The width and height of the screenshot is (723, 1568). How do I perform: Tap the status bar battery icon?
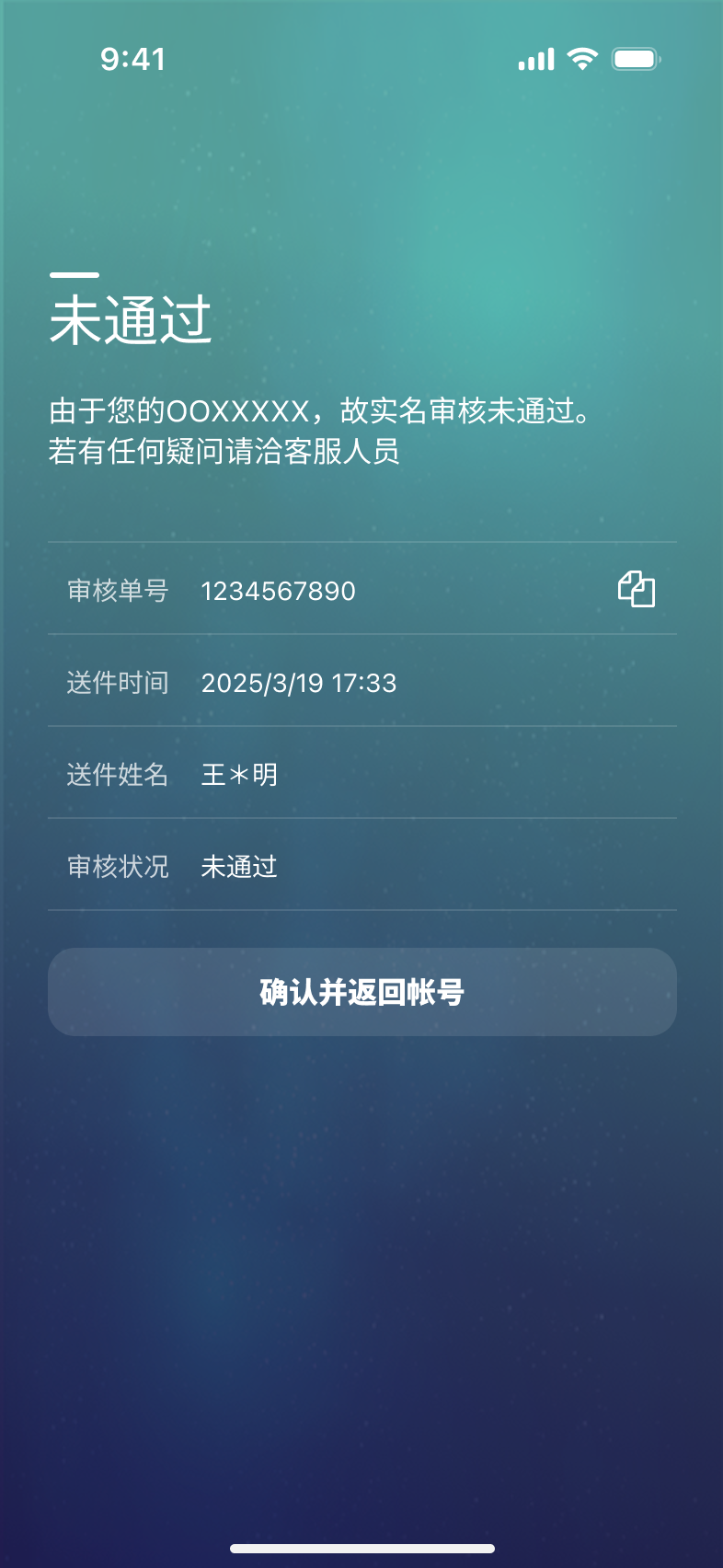[635, 58]
